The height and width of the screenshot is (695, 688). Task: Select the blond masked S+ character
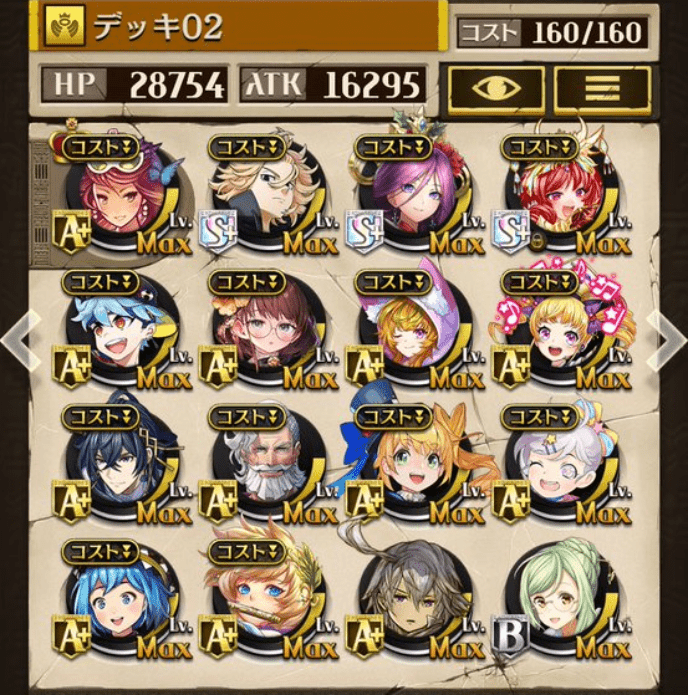[x=267, y=197]
